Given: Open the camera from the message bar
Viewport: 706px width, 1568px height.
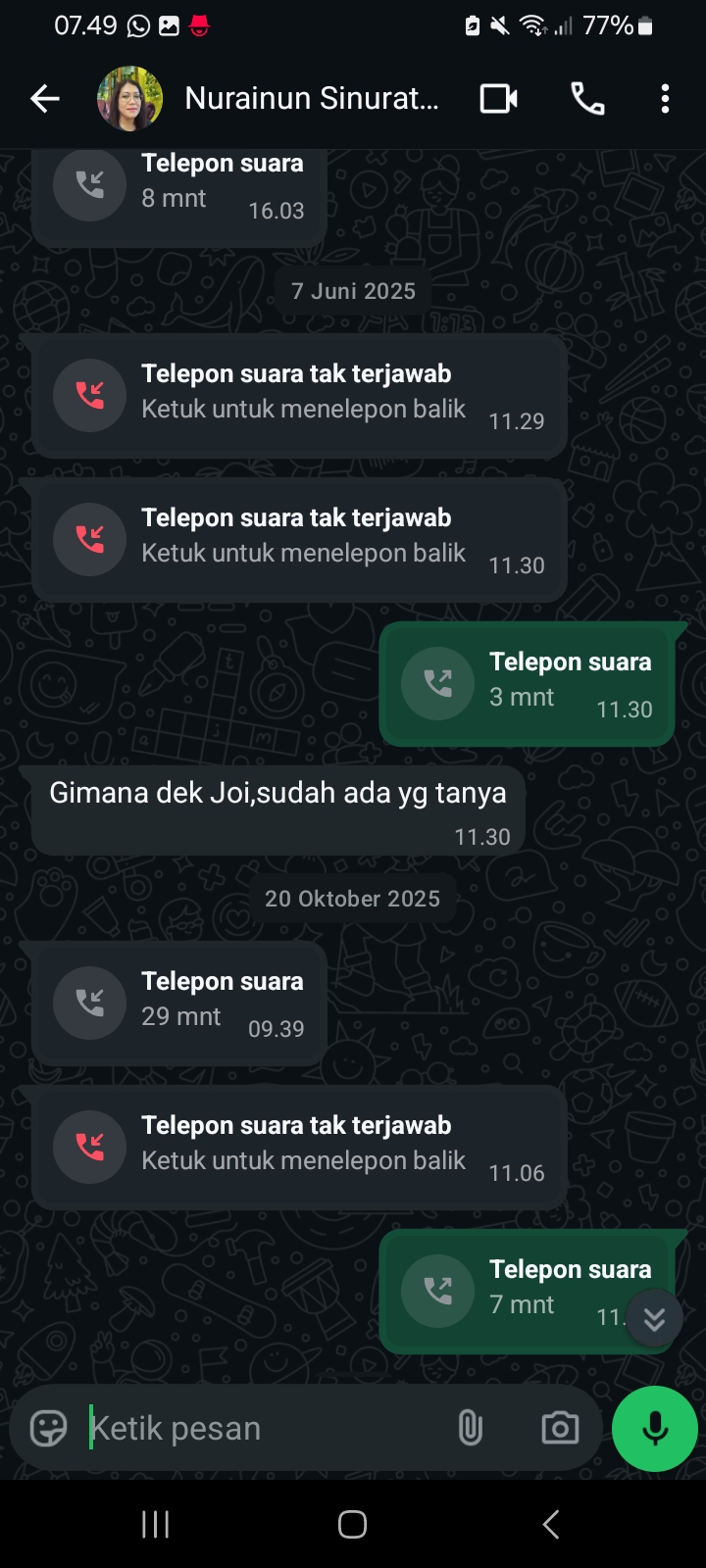Looking at the screenshot, I should point(560,1428).
